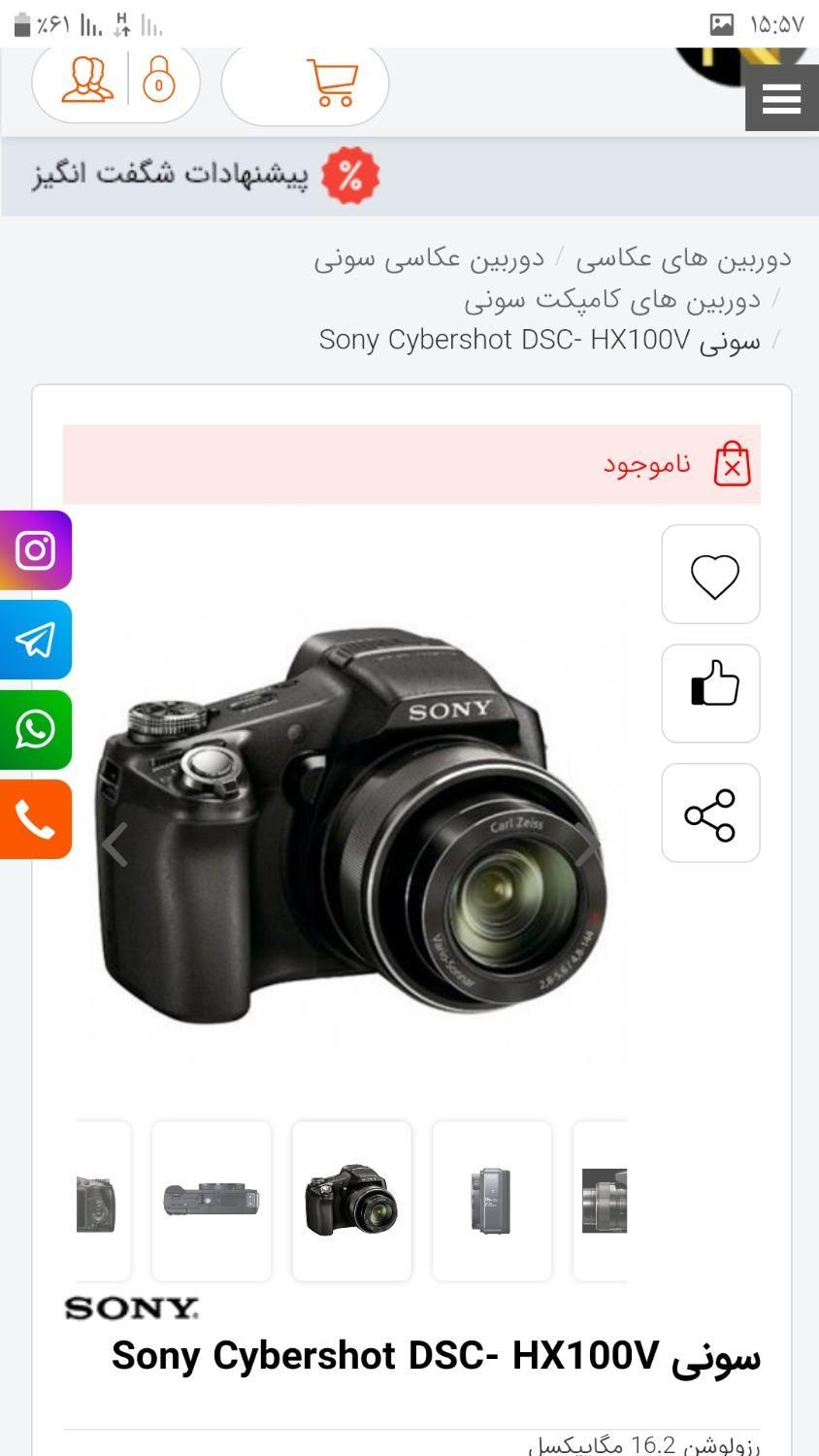Go to دوربین های عکاسی breadcrumb
This screenshot has height=1456, width=819.
click(x=683, y=258)
